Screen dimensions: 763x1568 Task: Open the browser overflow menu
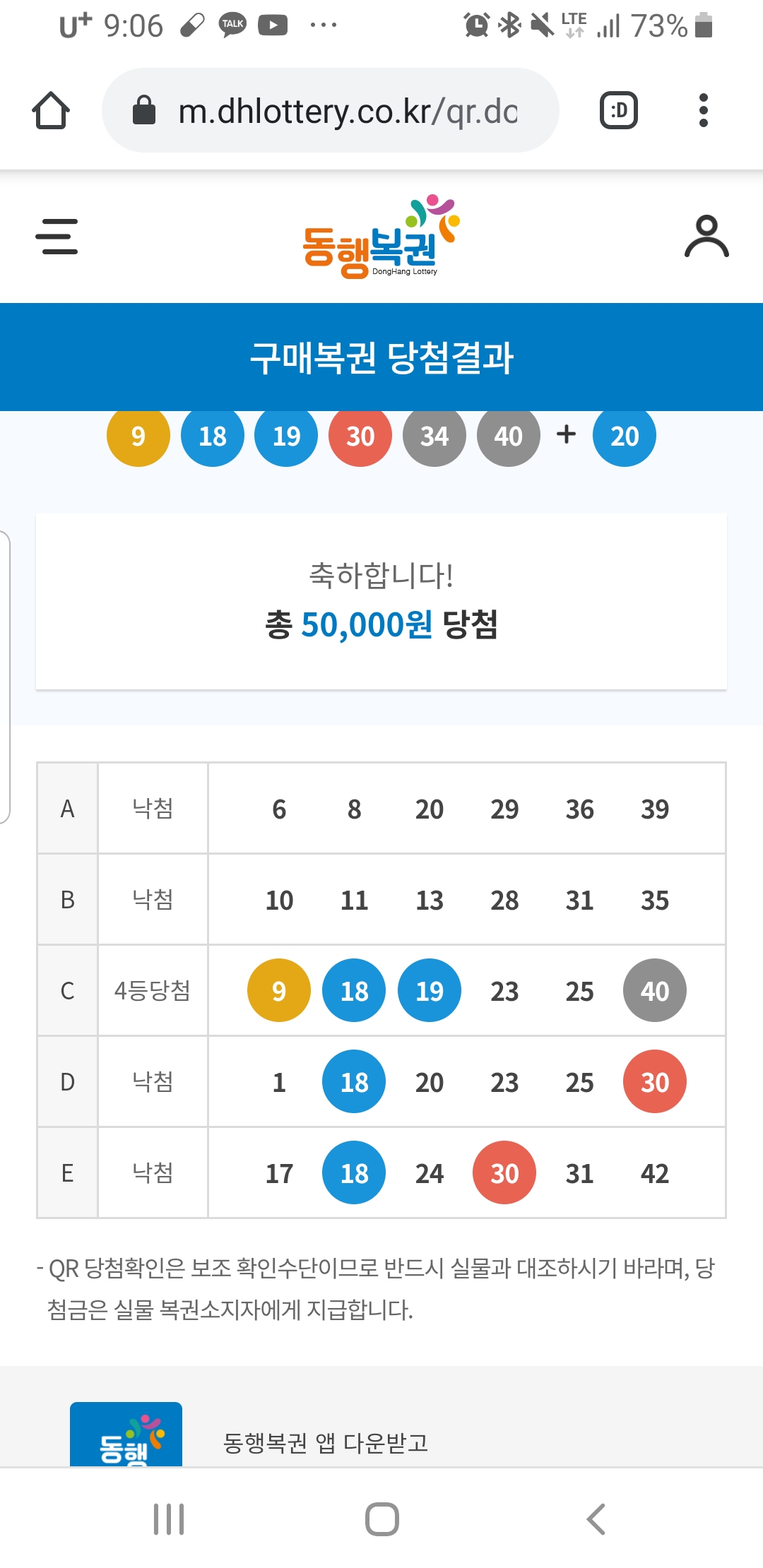pyautogui.click(x=703, y=110)
